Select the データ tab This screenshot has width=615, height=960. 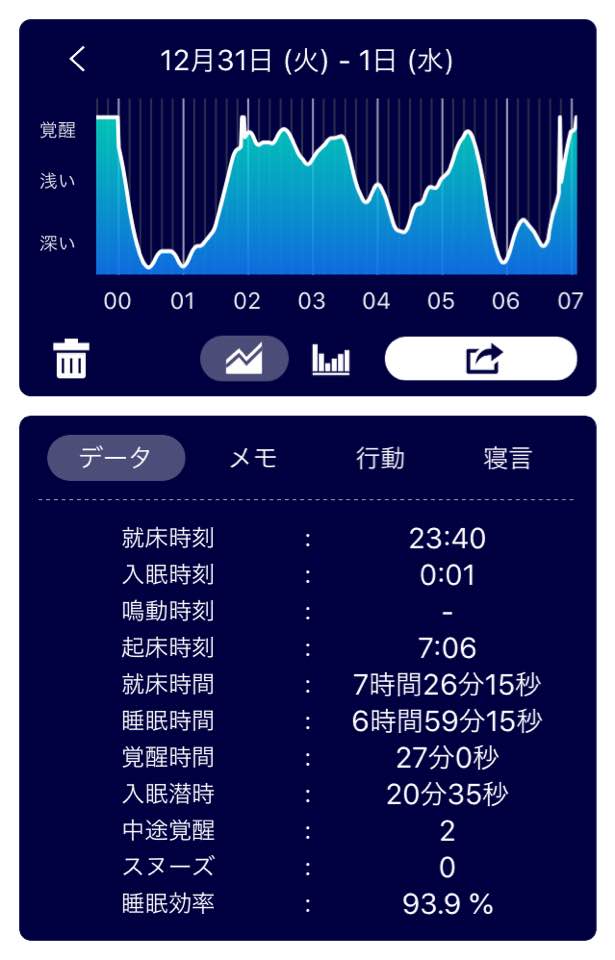pyautogui.click(x=116, y=458)
